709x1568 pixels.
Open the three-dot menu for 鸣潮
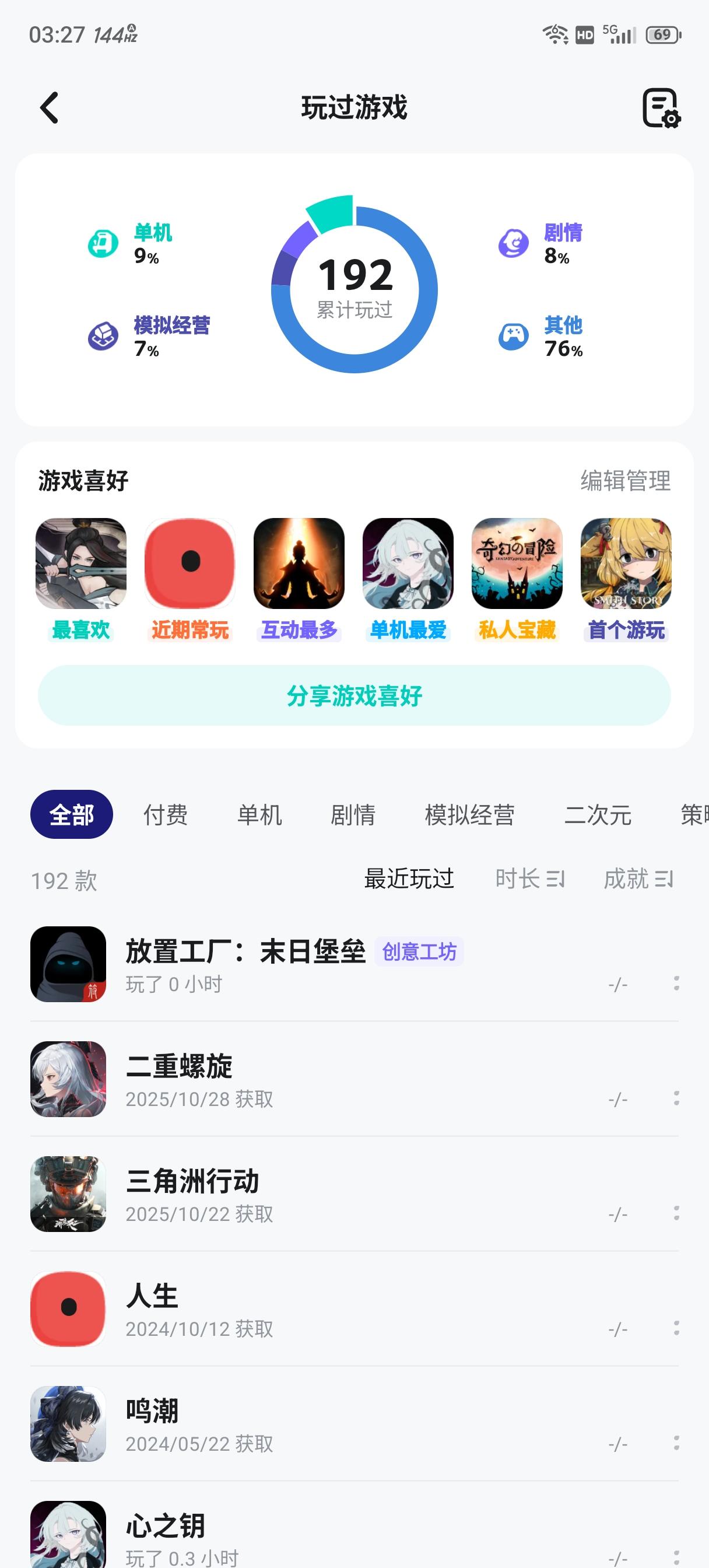678,1443
